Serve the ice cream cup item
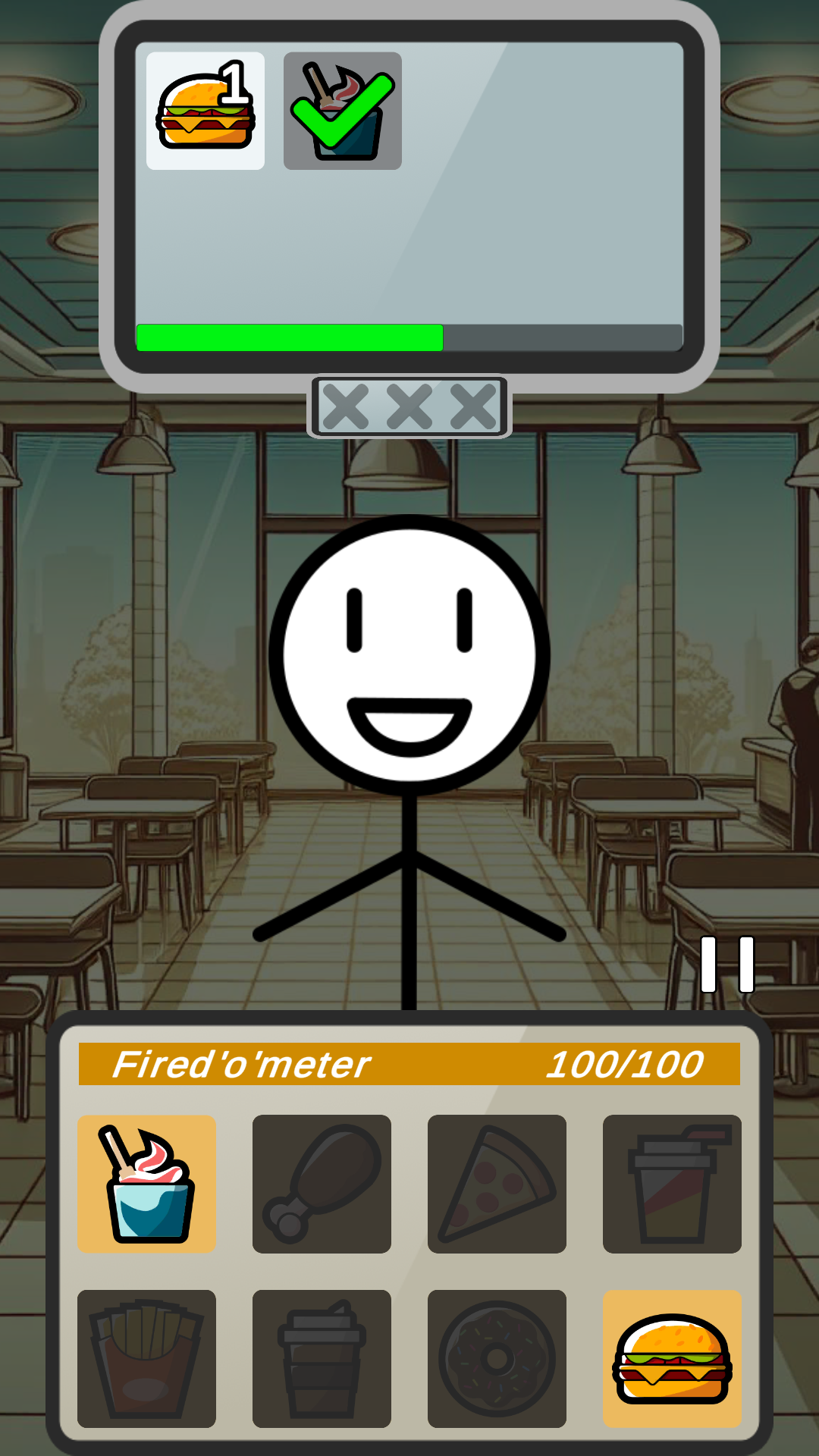 coord(146,1184)
